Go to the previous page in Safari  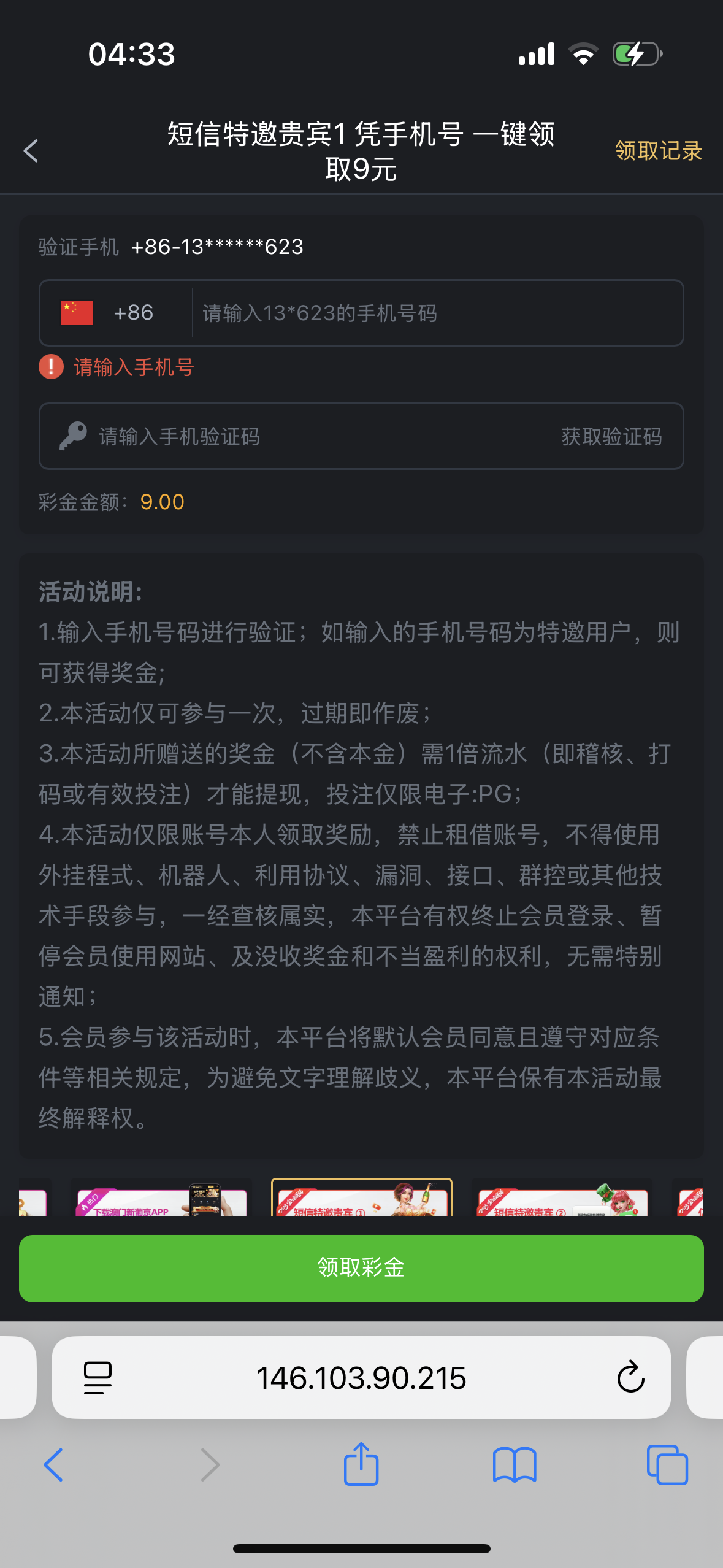click(54, 1465)
